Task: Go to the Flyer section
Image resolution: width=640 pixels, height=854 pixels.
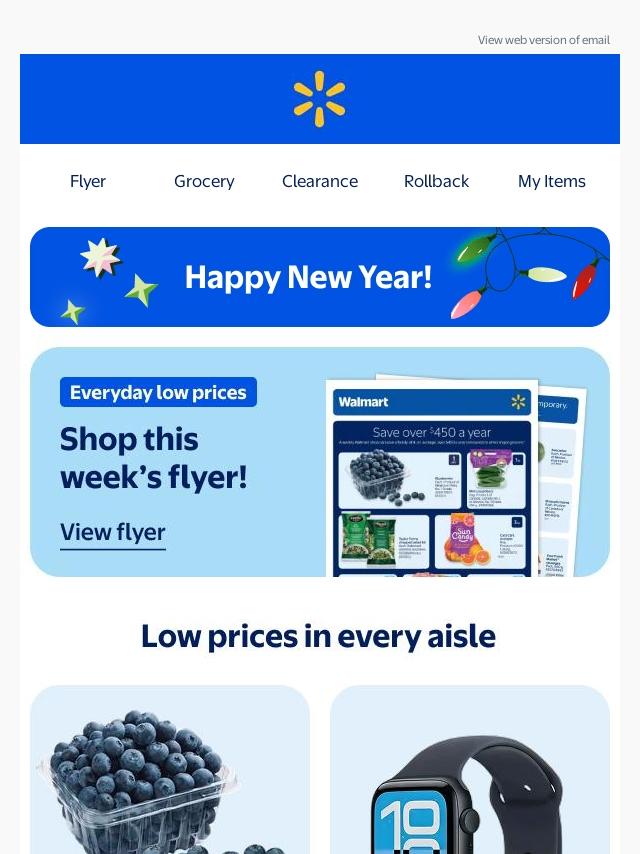Action: pyautogui.click(x=88, y=181)
